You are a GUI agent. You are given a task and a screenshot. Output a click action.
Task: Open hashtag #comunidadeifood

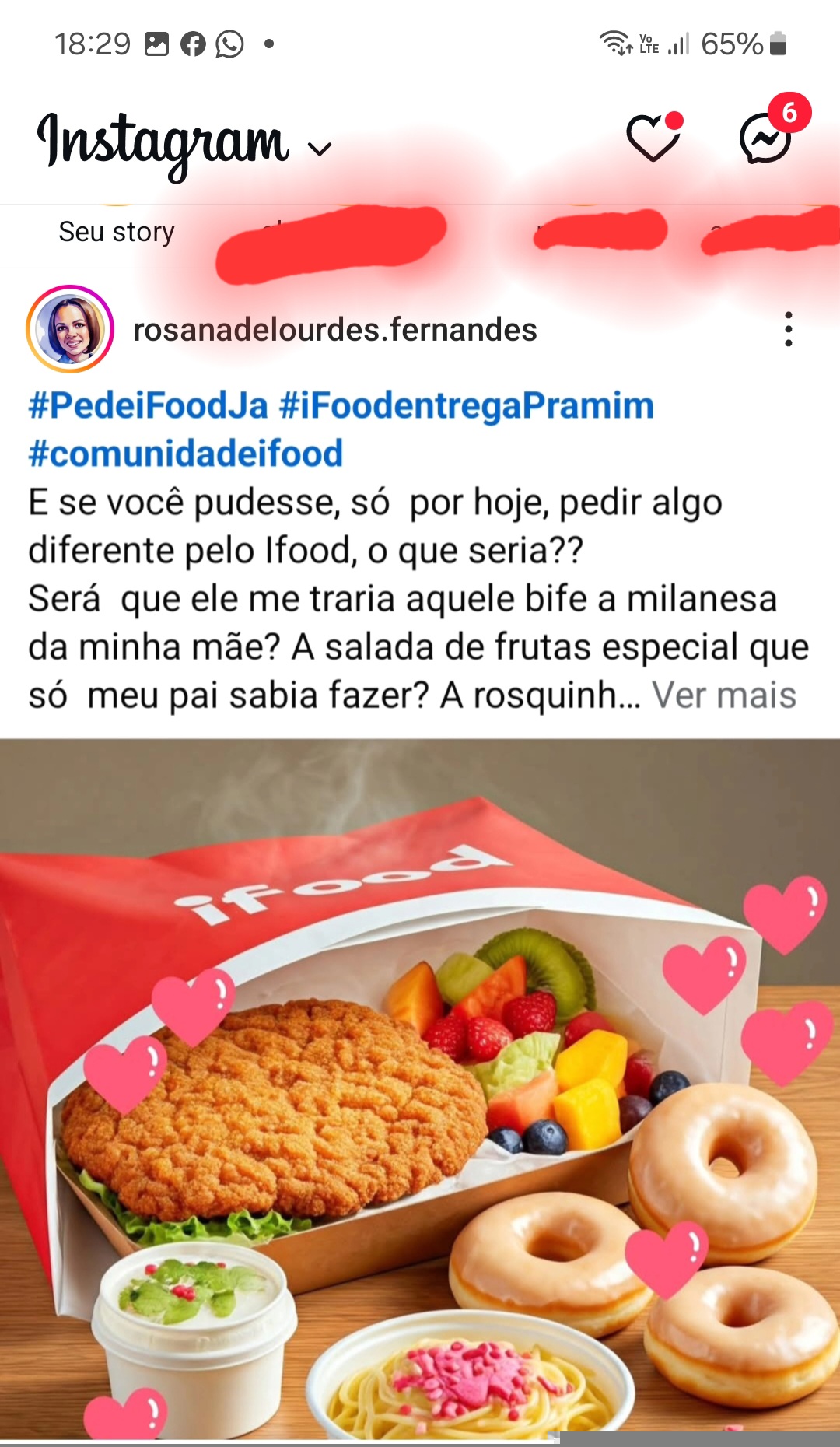[185, 454]
